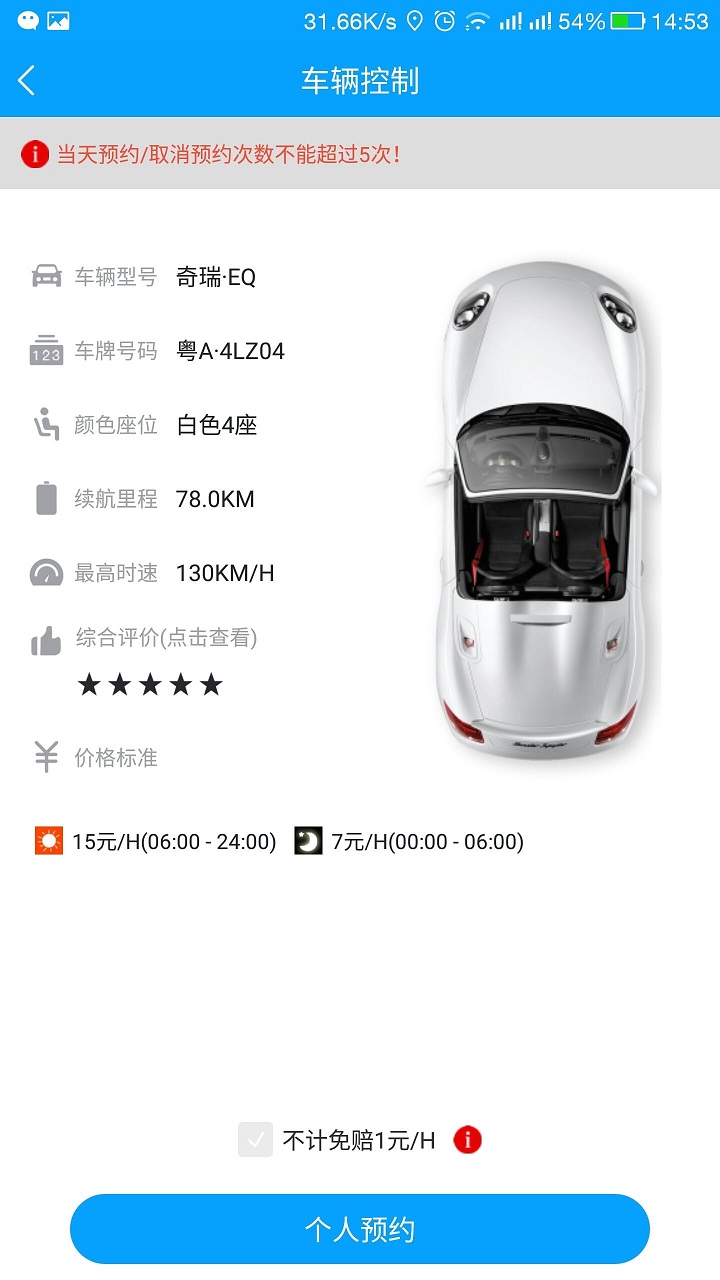Click the back arrow to return
The width and height of the screenshot is (720, 1280).
point(27,79)
